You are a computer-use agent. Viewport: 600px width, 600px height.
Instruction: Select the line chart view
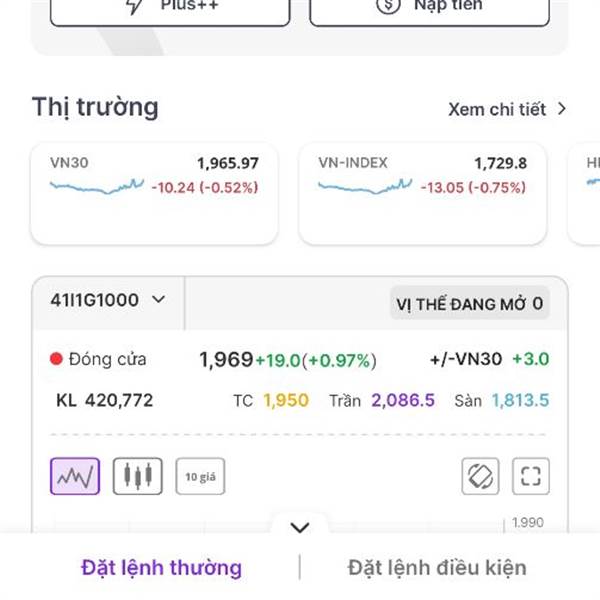coord(75,476)
